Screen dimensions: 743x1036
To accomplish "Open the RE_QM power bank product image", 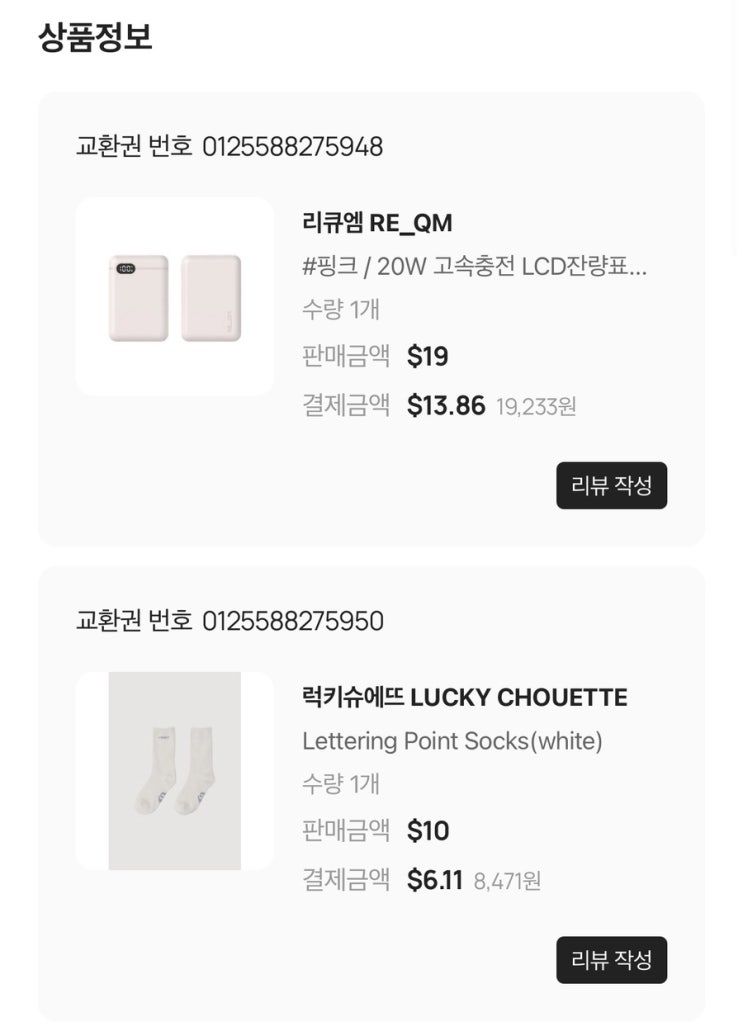I will click(x=174, y=297).
